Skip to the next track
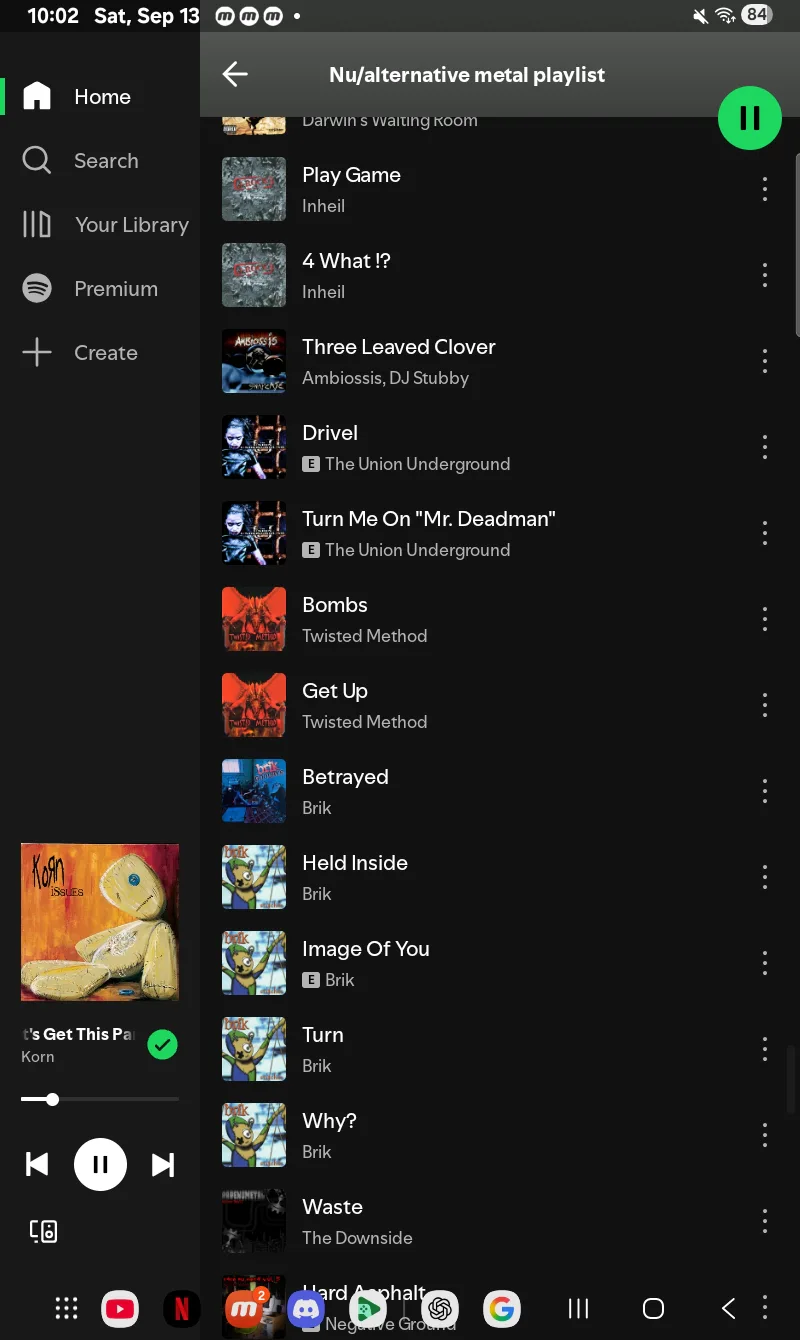 [163, 1165]
